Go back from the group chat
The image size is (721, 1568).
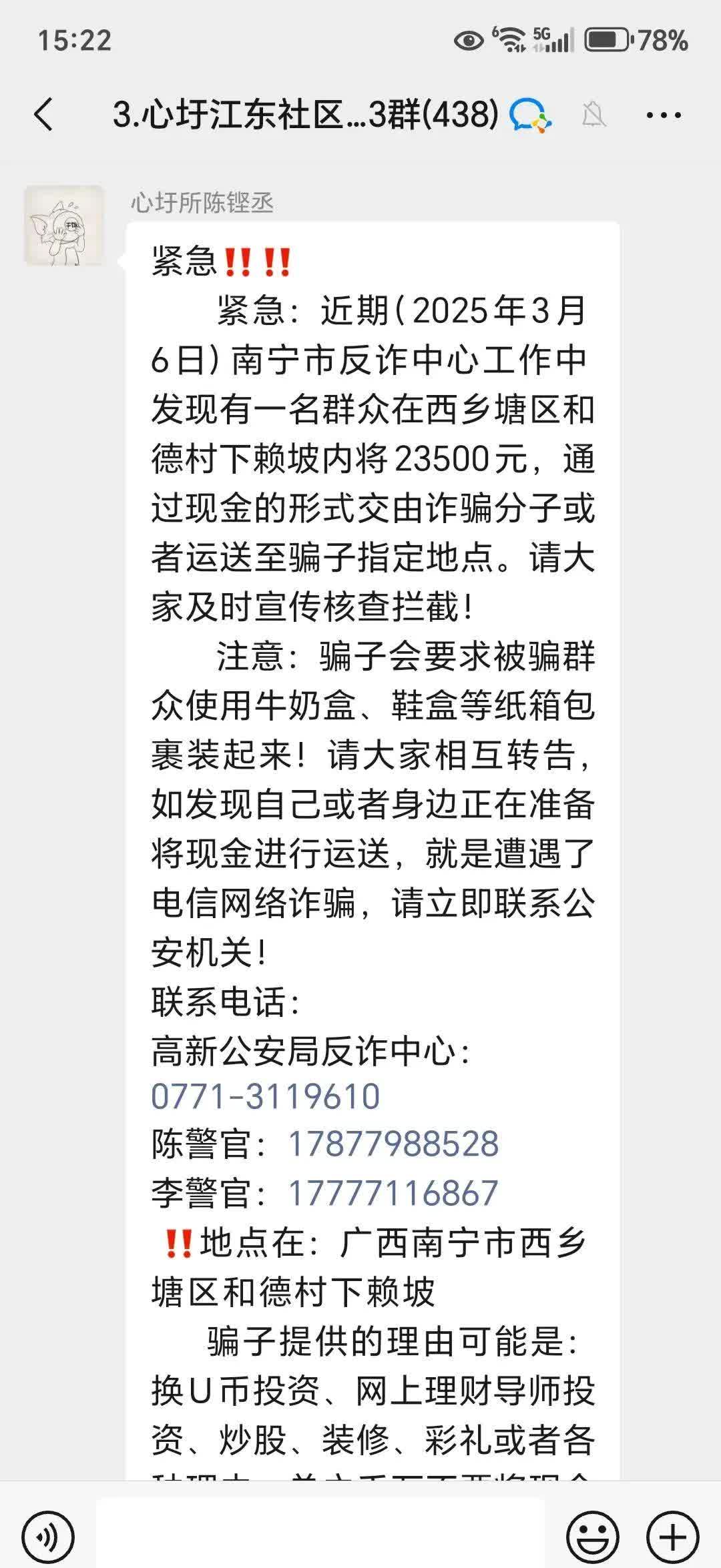[x=44, y=114]
